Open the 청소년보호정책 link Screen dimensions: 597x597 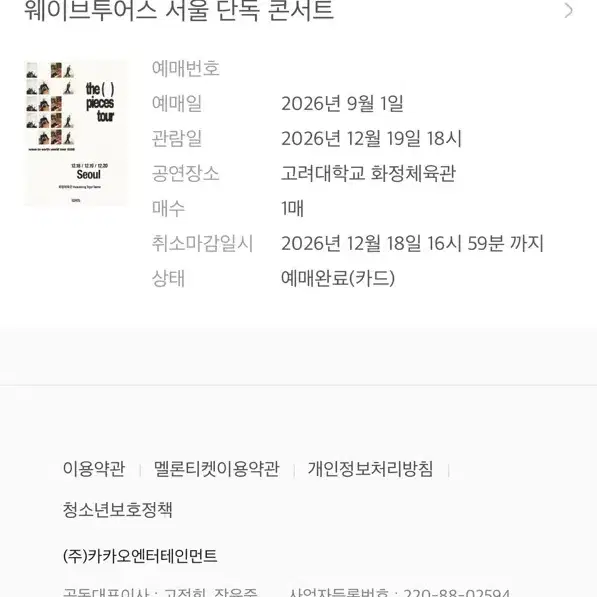pyautogui.click(x=118, y=509)
